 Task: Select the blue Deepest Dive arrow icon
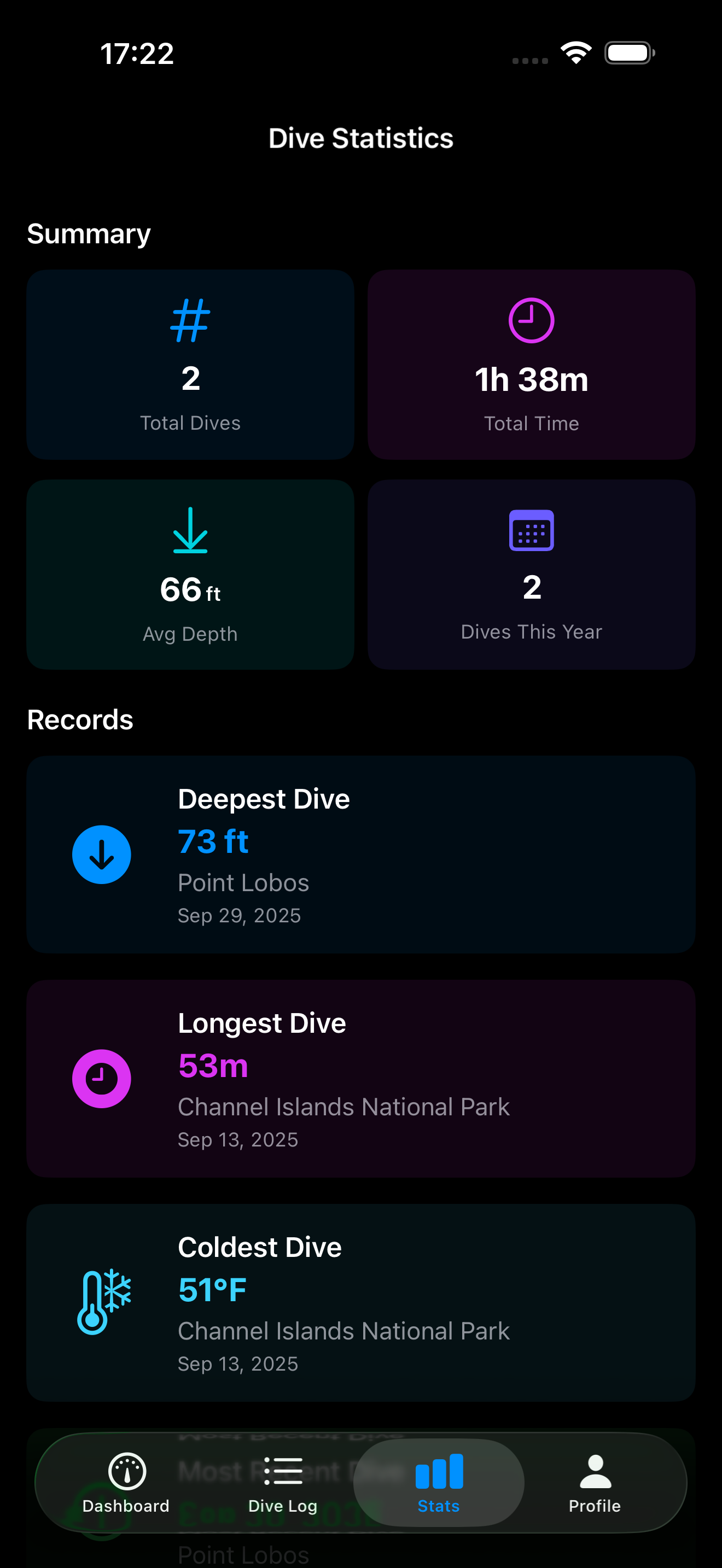click(102, 855)
